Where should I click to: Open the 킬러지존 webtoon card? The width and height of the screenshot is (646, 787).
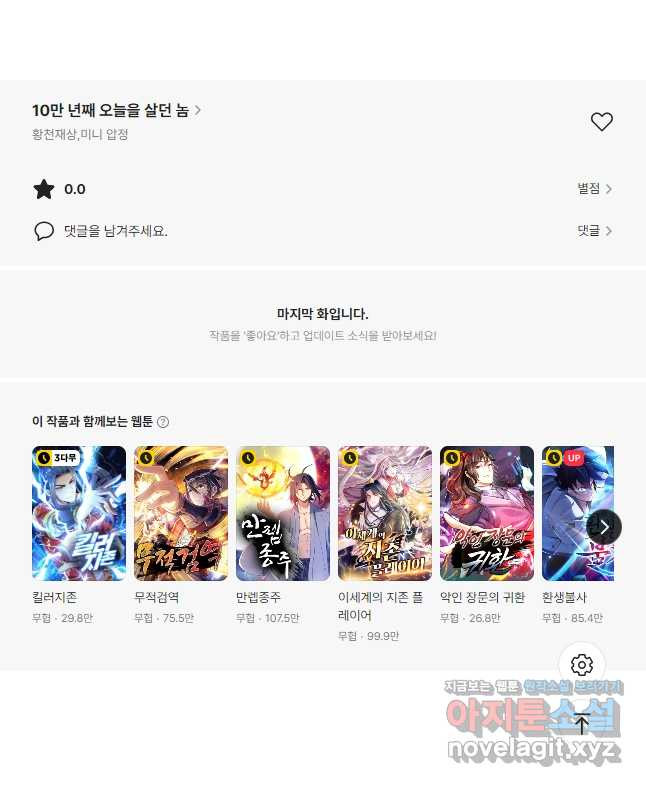(x=79, y=514)
